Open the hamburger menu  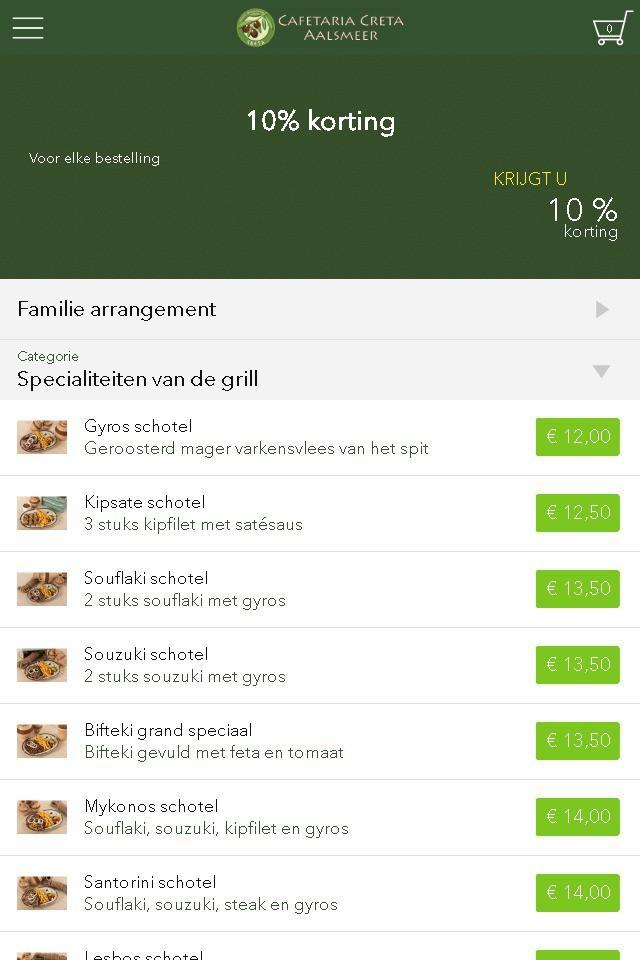(28, 28)
